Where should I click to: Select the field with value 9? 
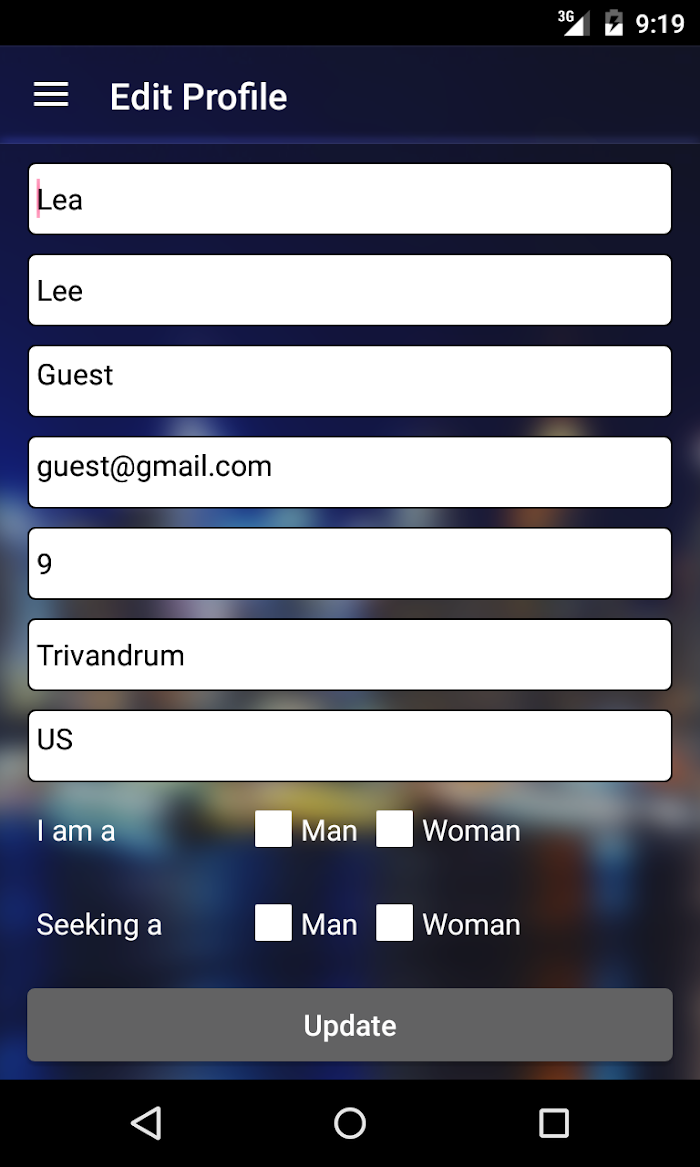tap(350, 563)
